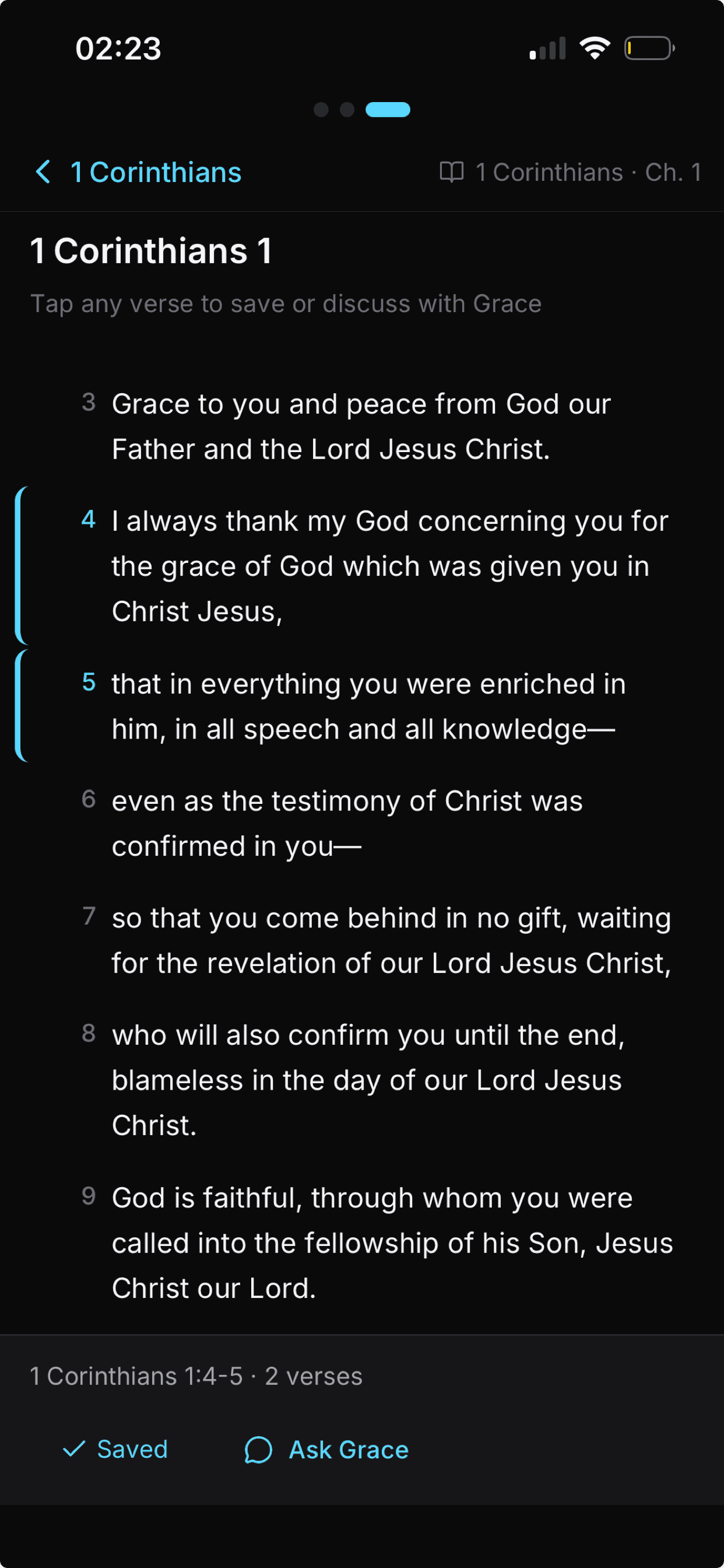The width and height of the screenshot is (724, 1568).
Task: Click the back chevron icon
Action: (43, 172)
